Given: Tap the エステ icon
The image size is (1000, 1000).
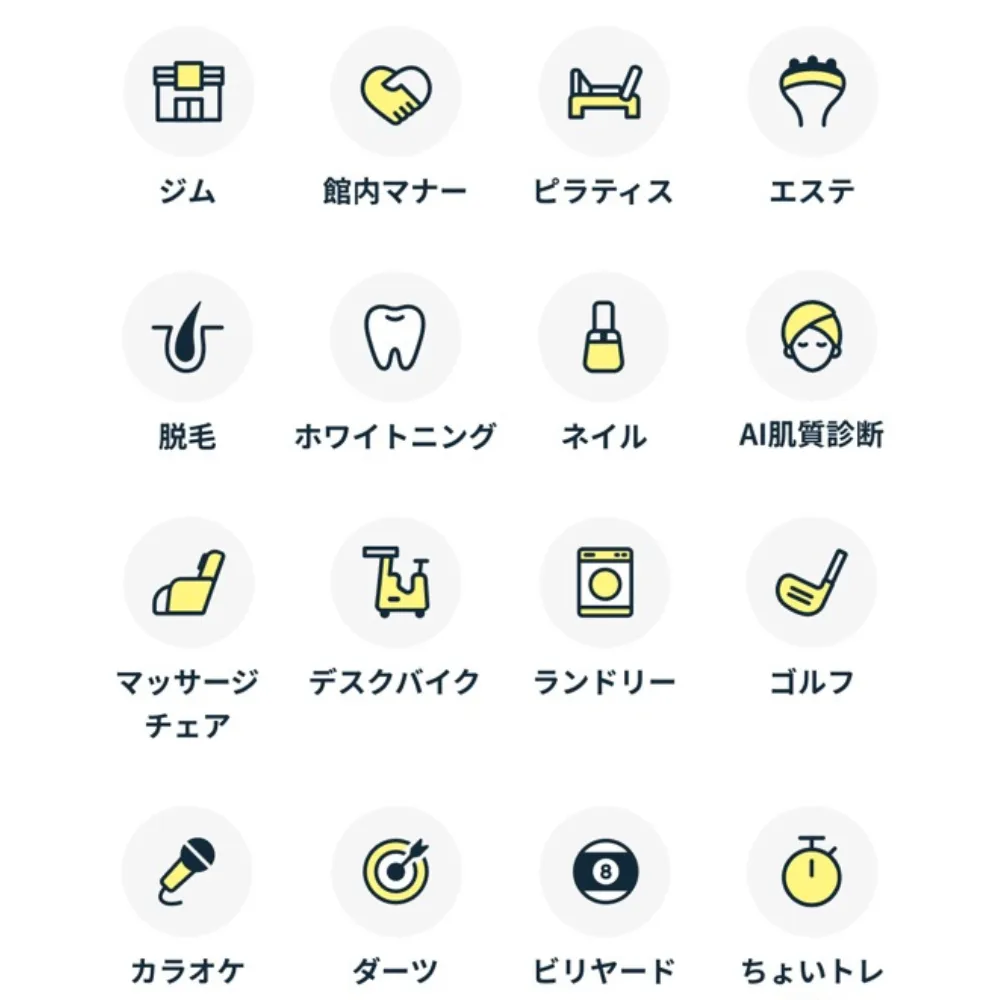Looking at the screenshot, I should click(811, 92).
